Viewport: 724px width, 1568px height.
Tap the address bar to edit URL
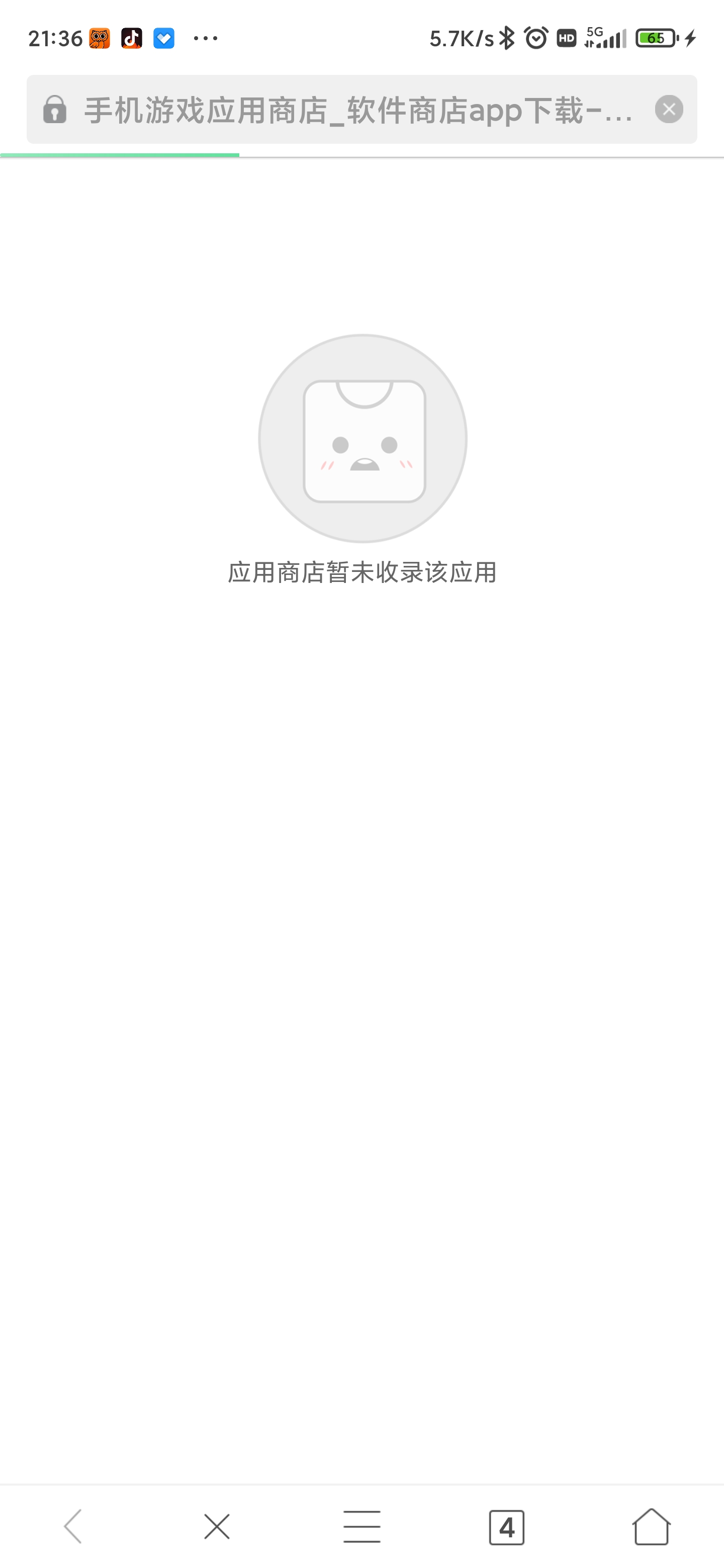click(x=359, y=110)
